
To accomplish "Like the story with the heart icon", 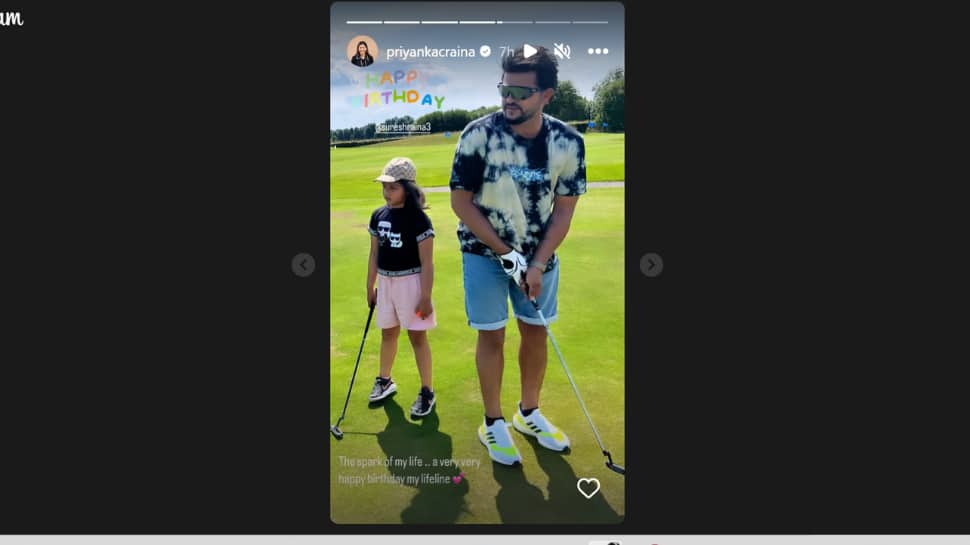I will tap(588, 488).
